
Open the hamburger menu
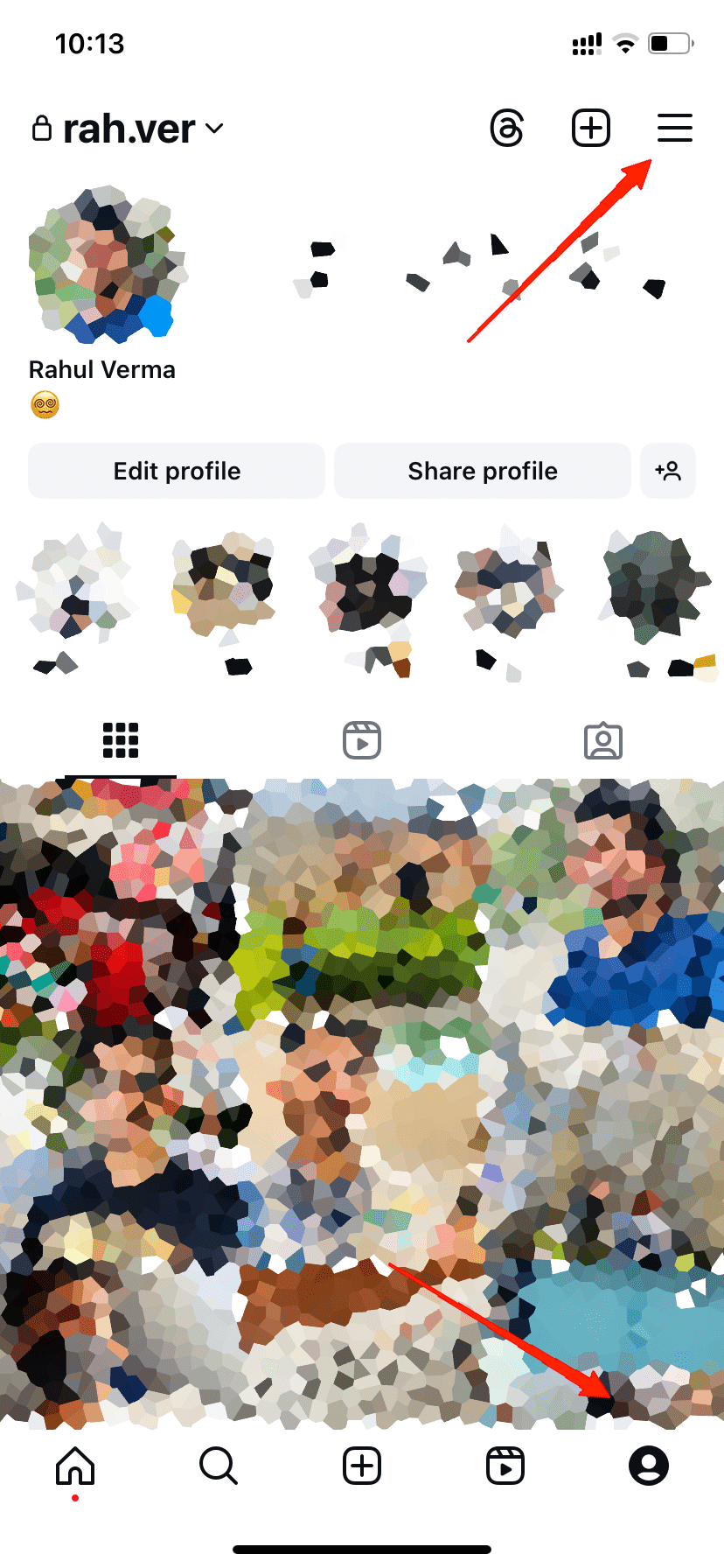tap(674, 128)
